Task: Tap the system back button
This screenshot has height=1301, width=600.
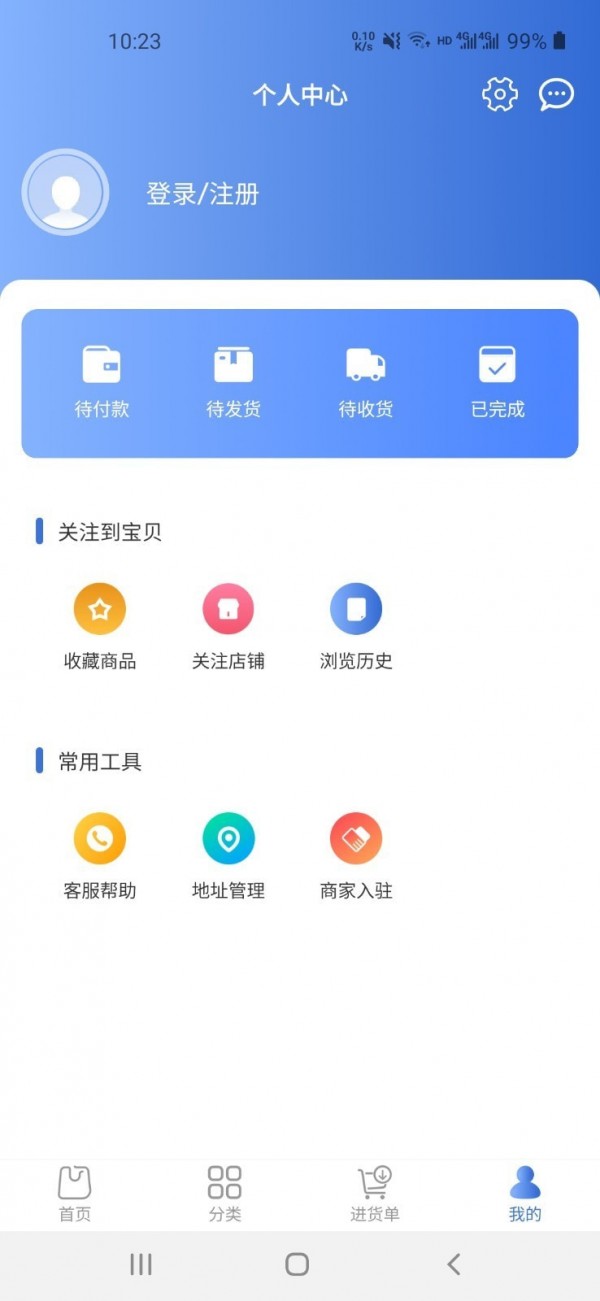Action: coord(454,1264)
